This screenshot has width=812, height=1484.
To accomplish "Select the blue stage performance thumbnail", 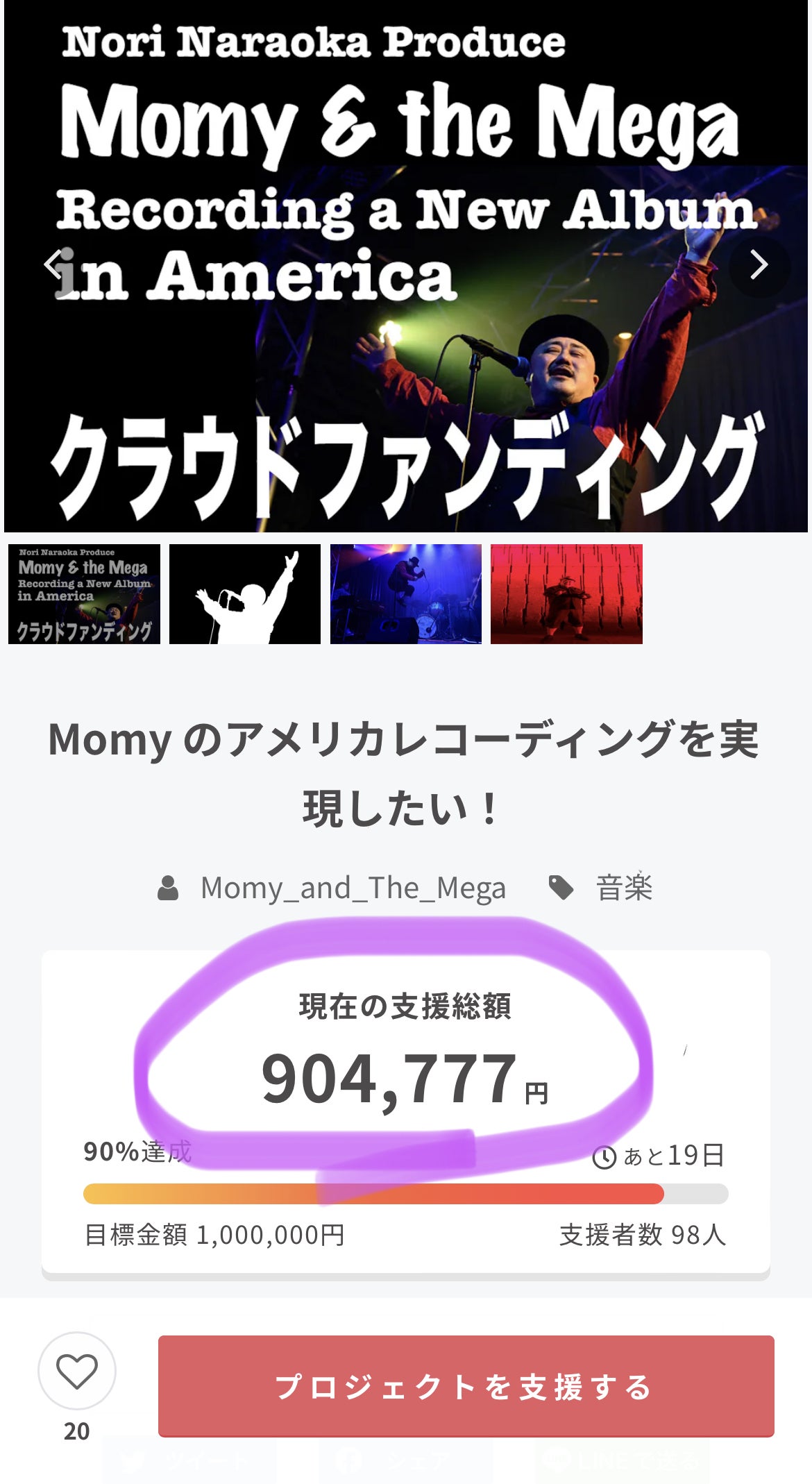I will [405, 594].
